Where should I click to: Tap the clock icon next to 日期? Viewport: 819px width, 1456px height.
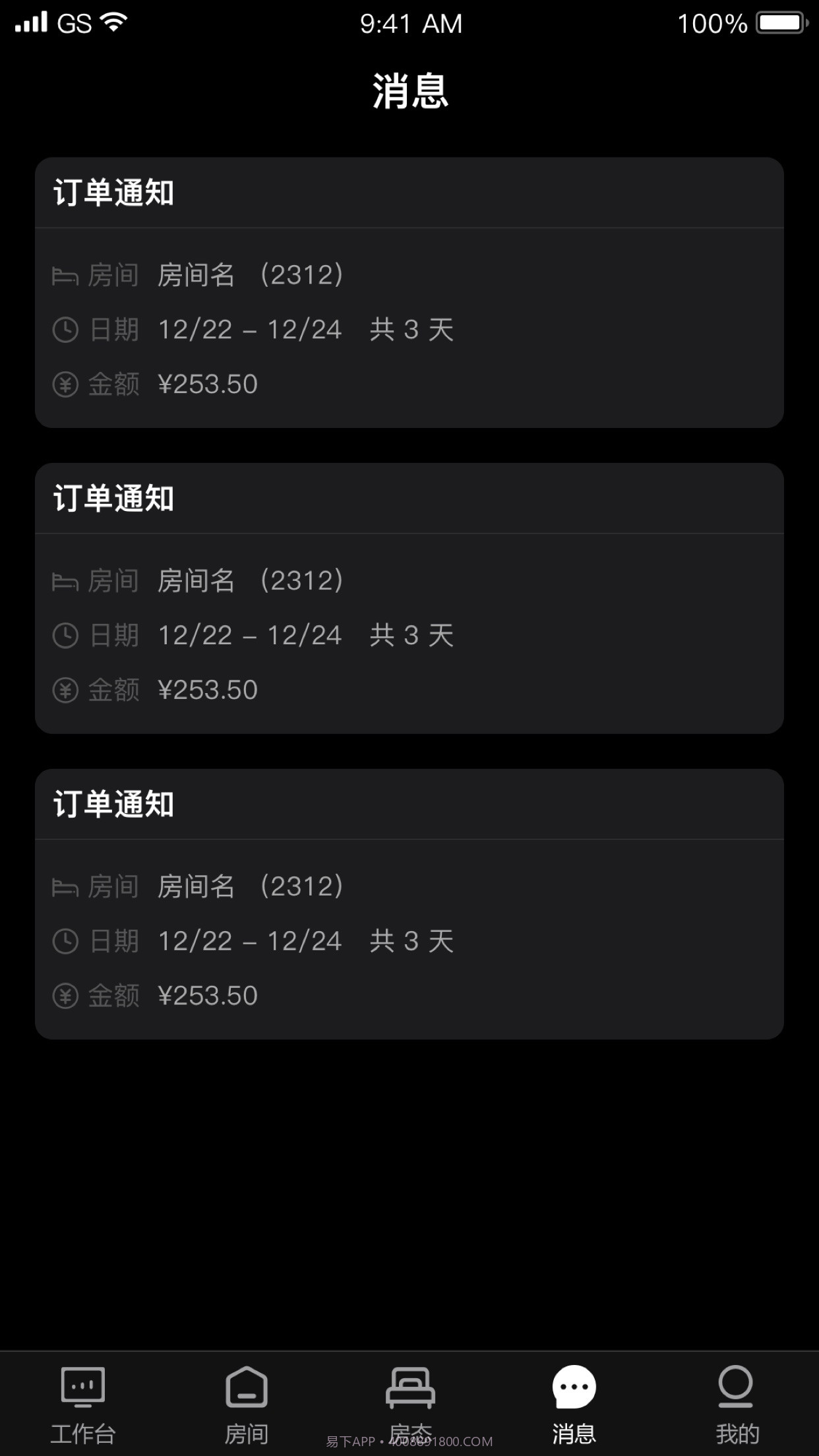tap(65, 328)
